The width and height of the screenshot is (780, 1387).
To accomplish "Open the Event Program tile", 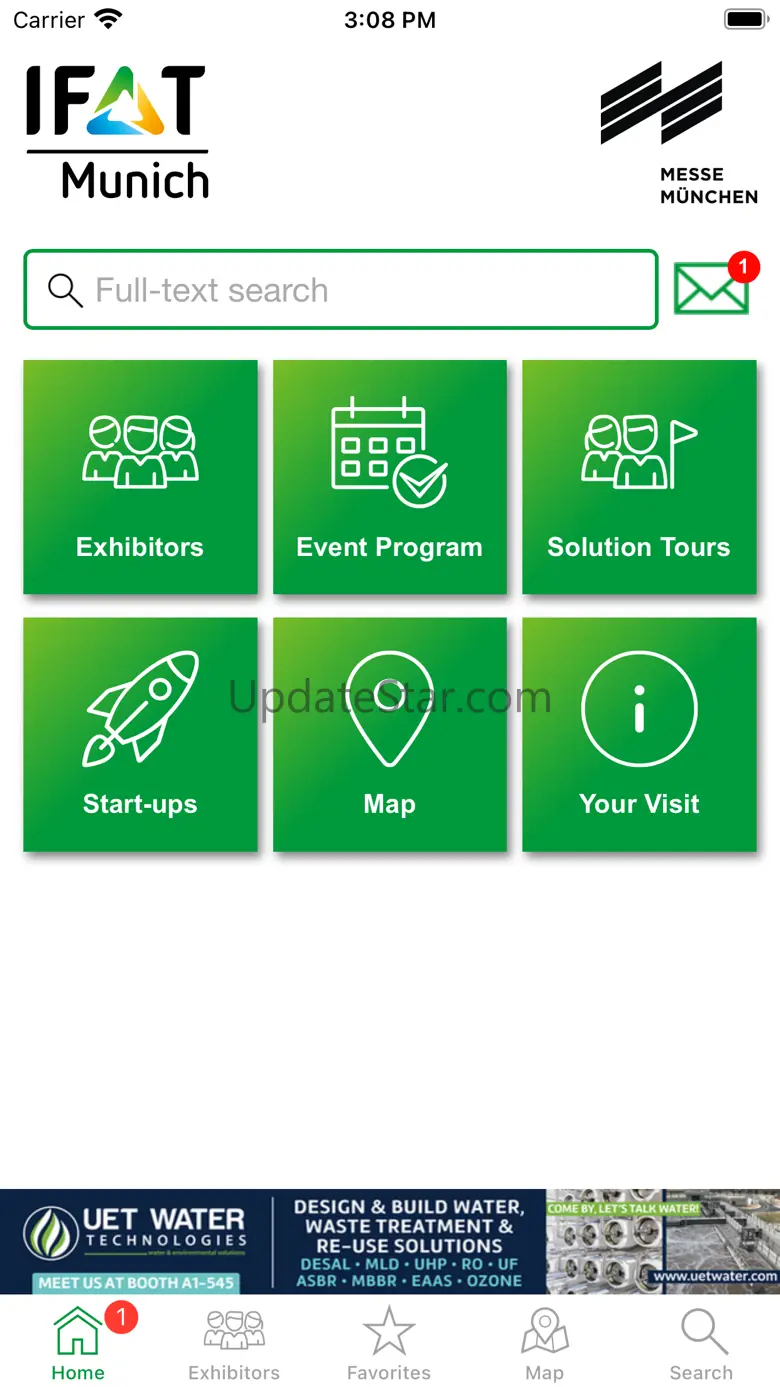I will click(390, 477).
